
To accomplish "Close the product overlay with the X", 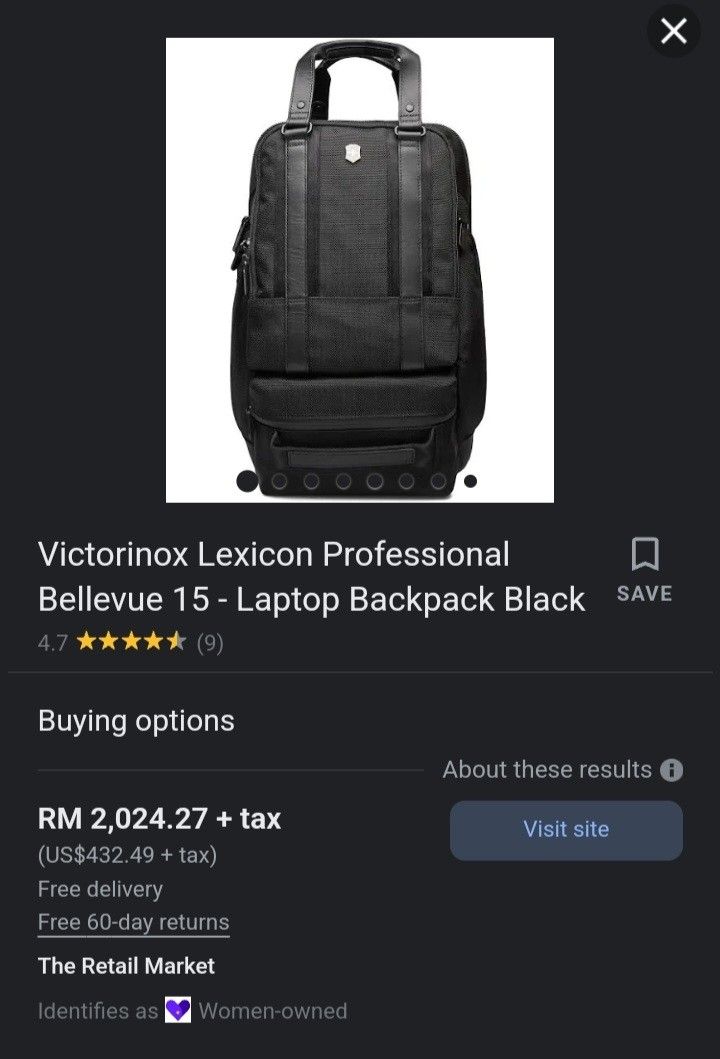I will [674, 30].
